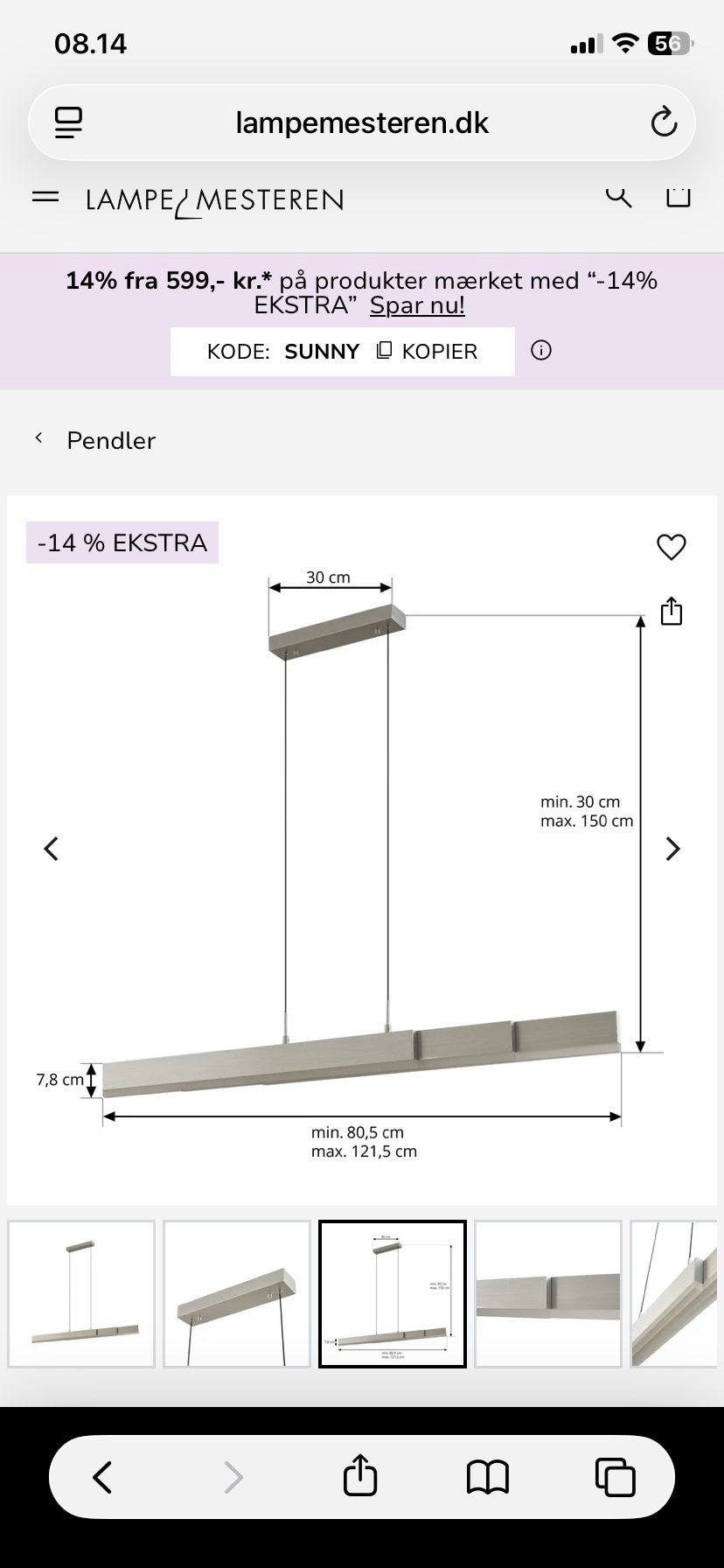The width and height of the screenshot is (724, 1568).
Task: Open Safari bookmarks
Action: click(488, 1477)
